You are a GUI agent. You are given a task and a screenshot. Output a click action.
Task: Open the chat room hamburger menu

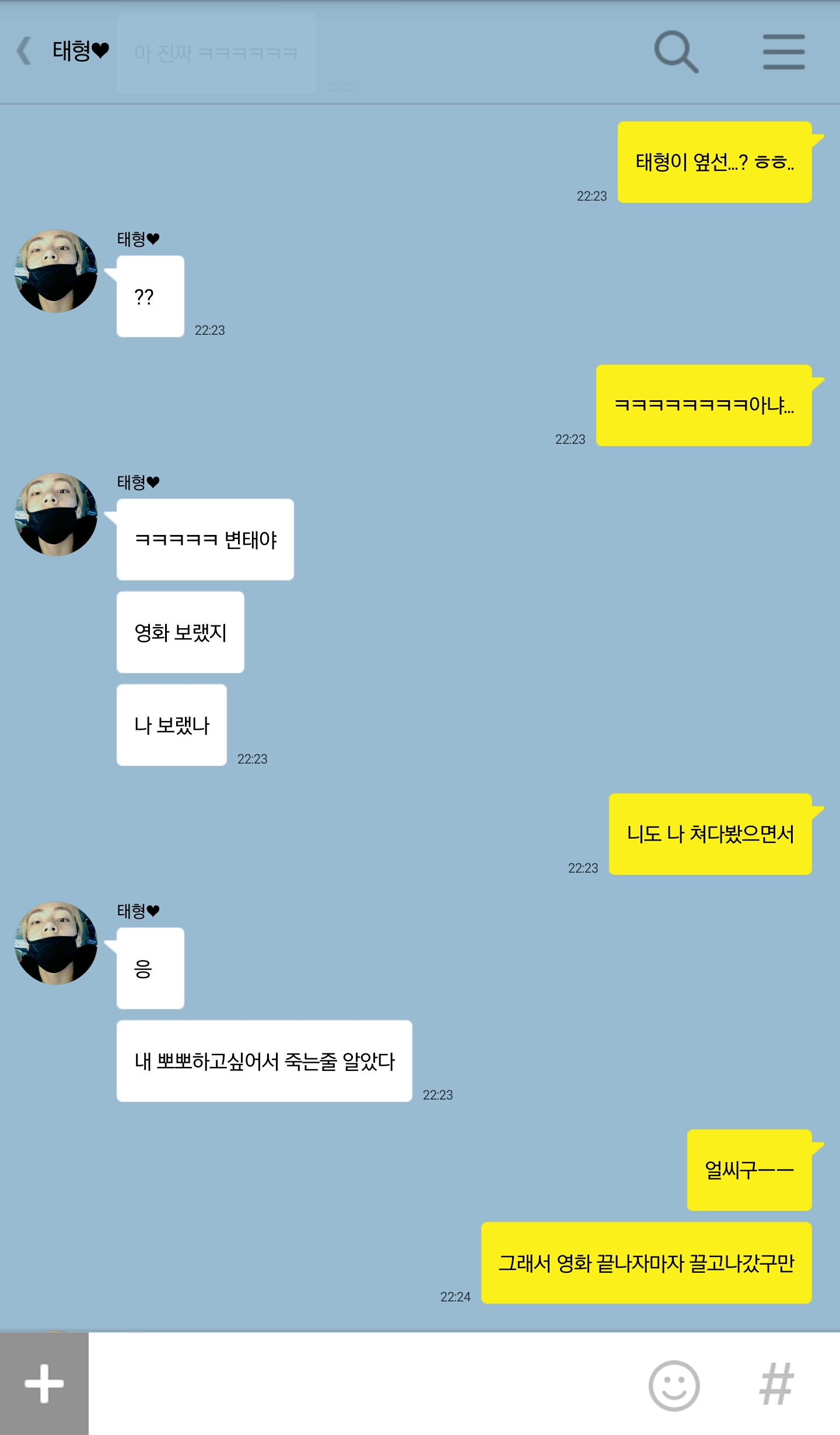[x=783, y=52]
